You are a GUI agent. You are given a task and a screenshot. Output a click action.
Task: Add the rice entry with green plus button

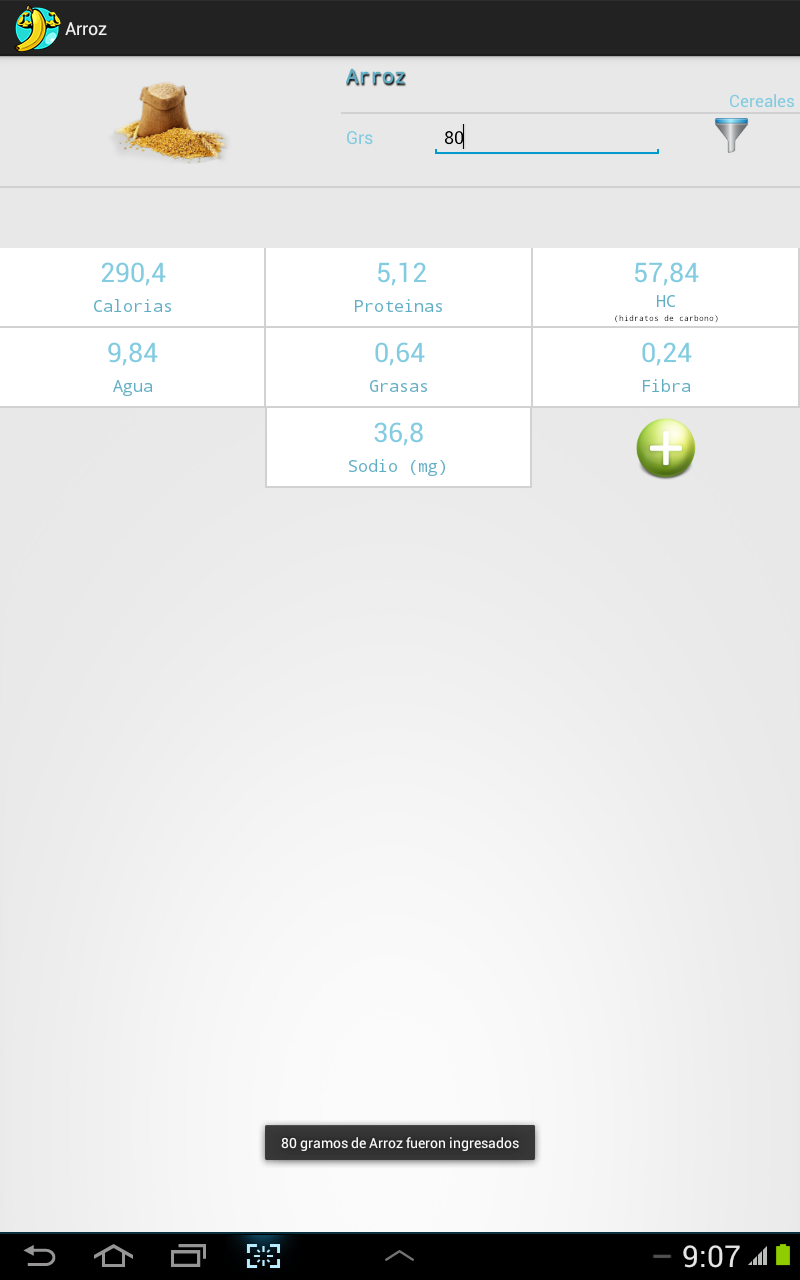(665, 449)
